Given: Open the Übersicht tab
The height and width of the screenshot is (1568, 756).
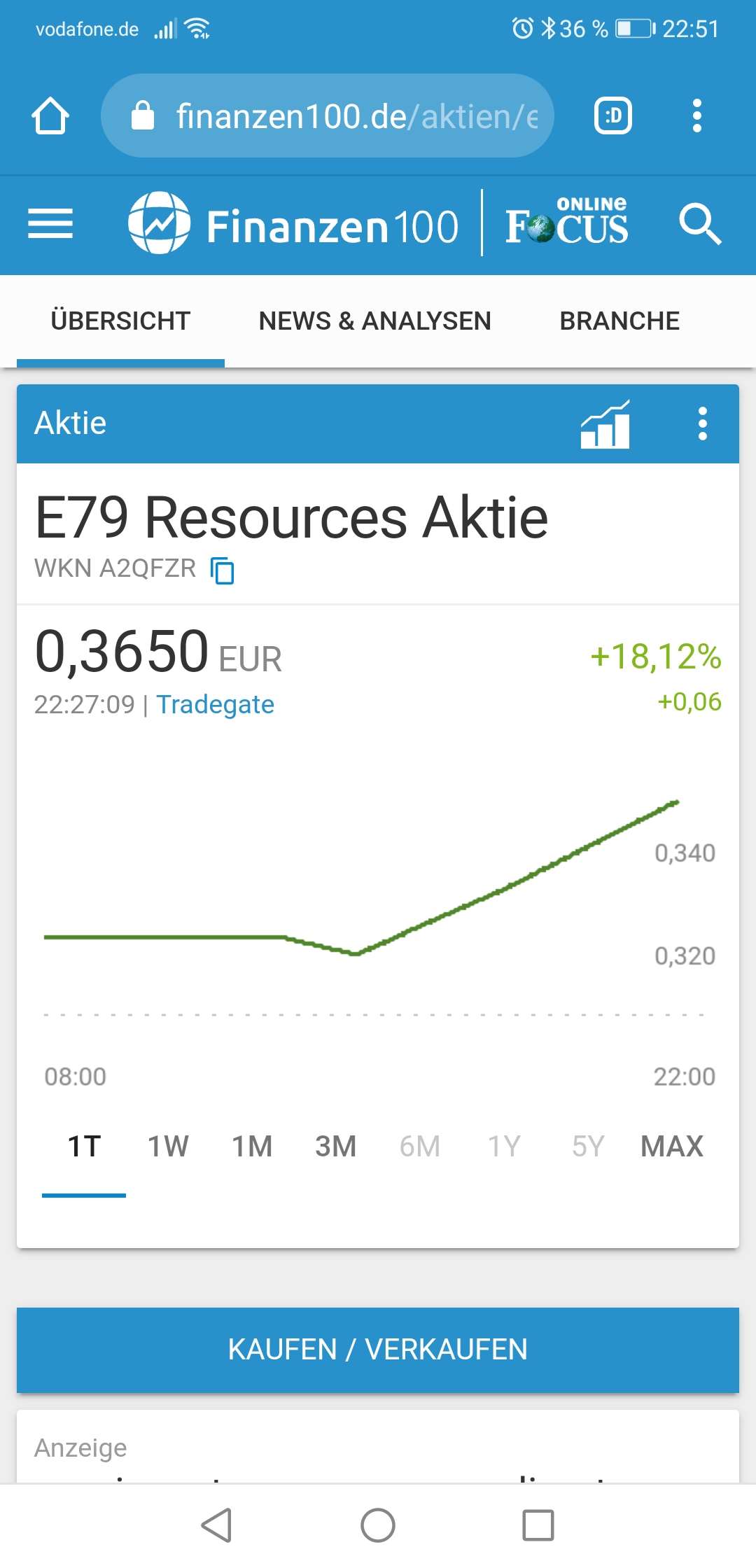Looking at the screenshot, I should (120, 321).
